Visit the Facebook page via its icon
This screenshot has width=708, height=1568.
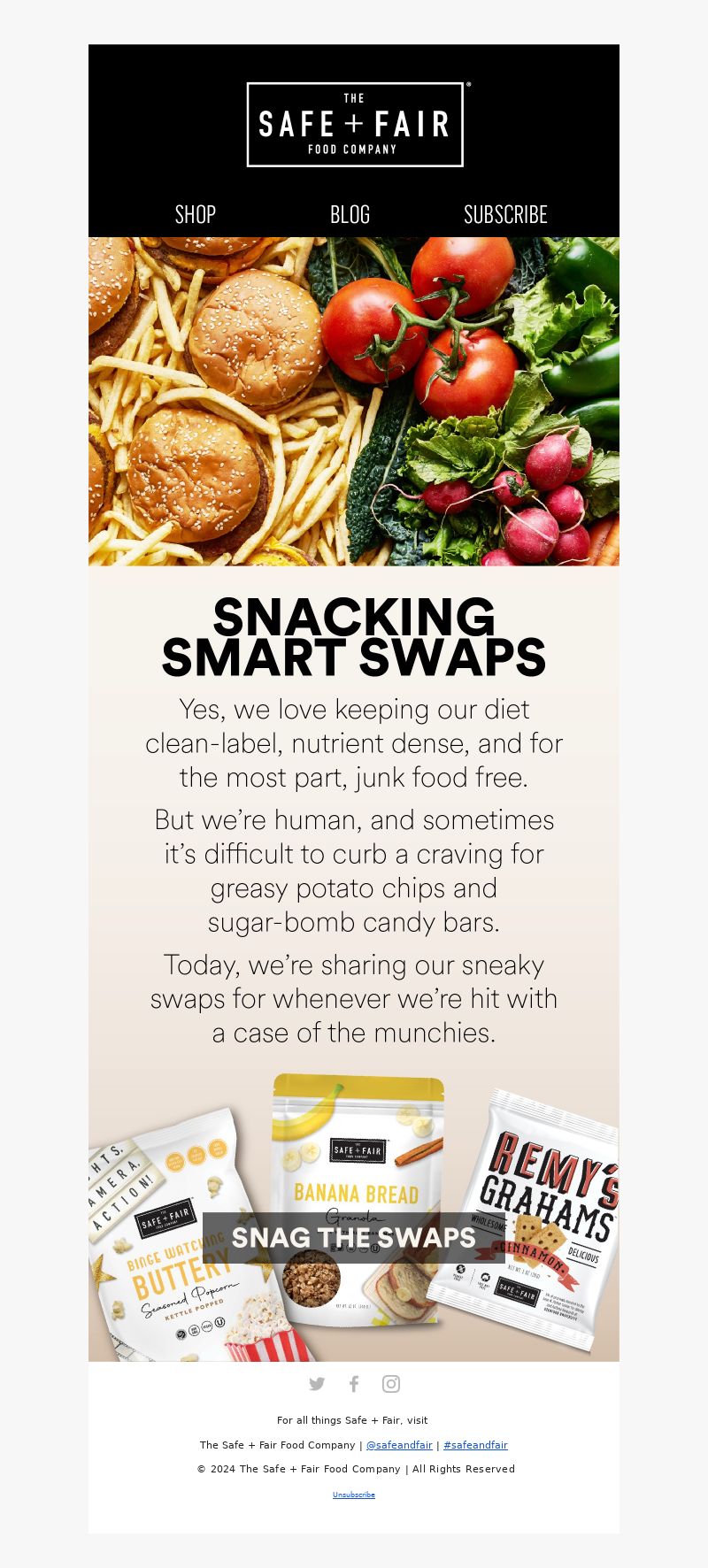coord(354,1384)
